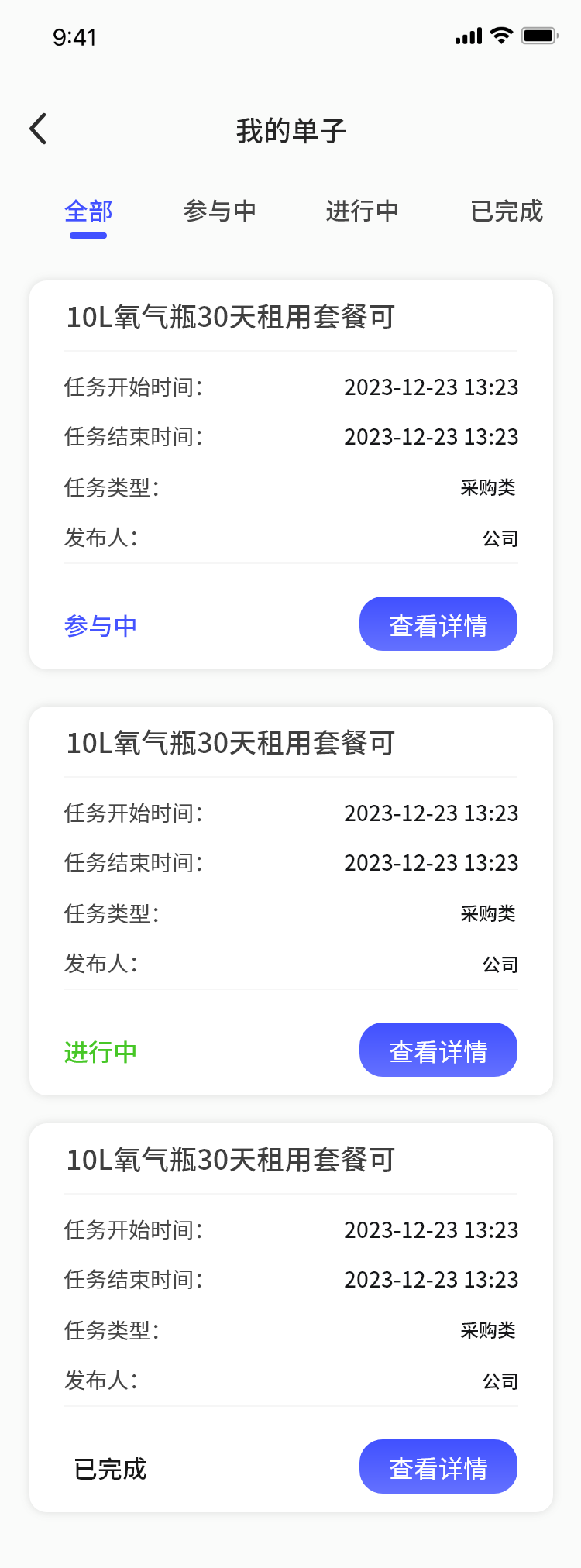Viewport: 581px width, 1568px height.
Task: Open the 已完成 tab
Action: (x=507, y=211)
